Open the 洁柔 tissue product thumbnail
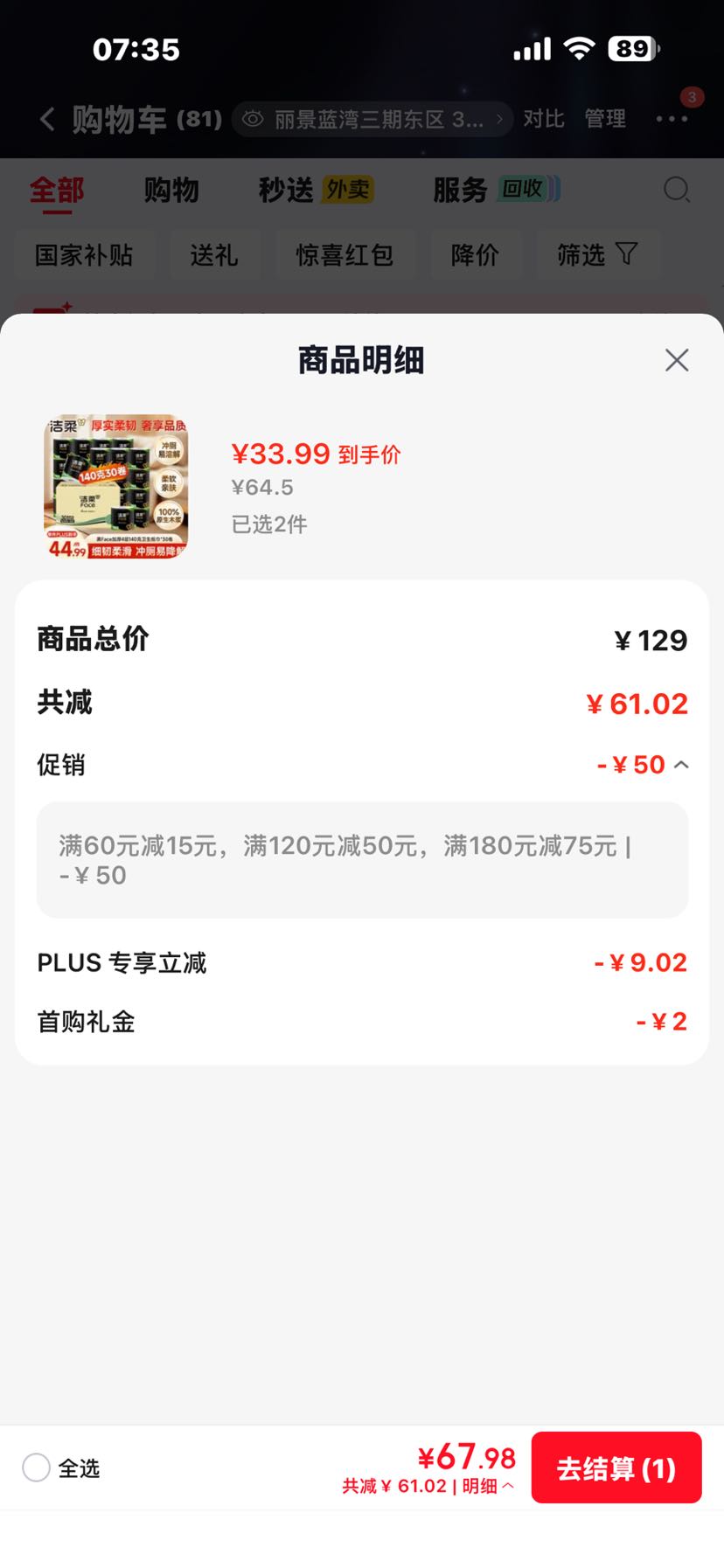Screen dimensions: 724x1568 coord(116,487)
